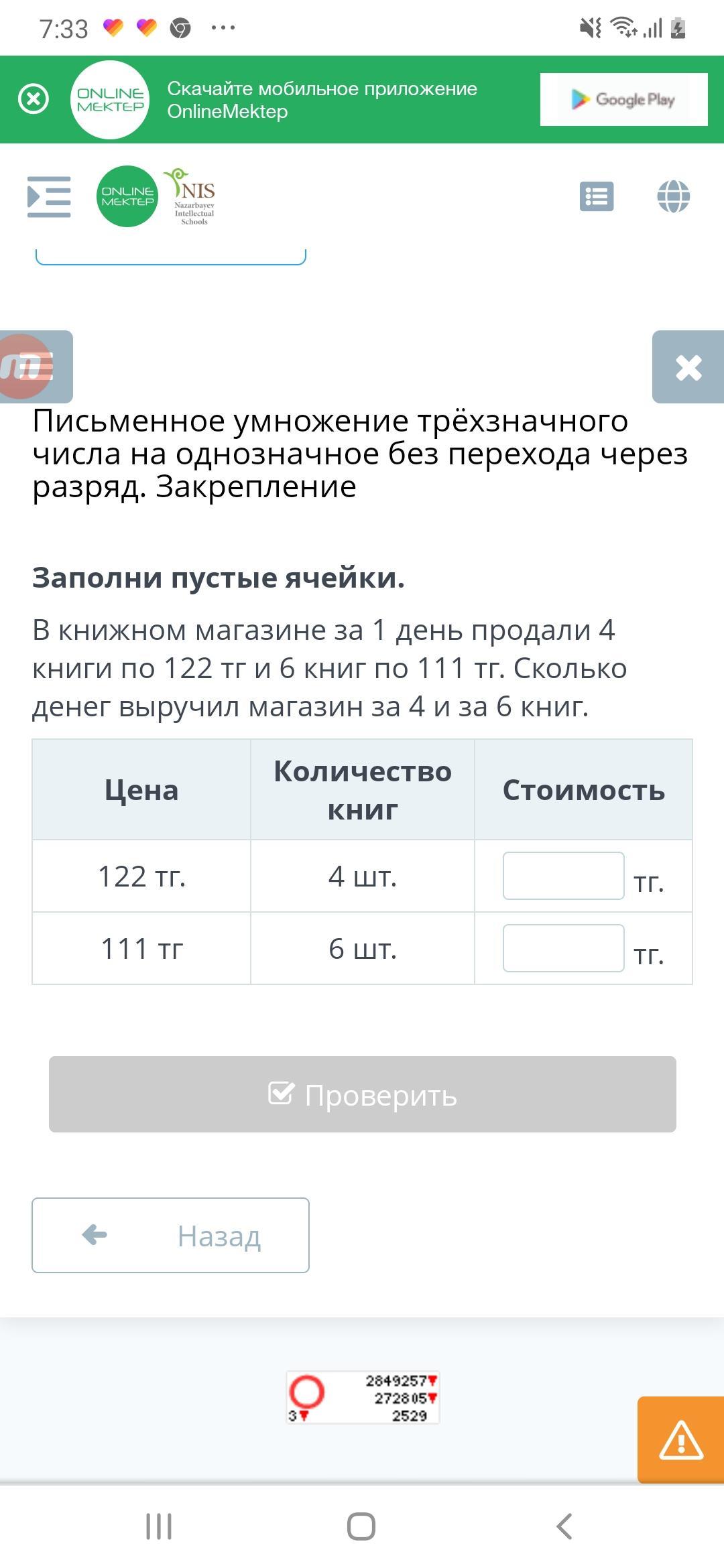Enter the cost for 122 тг. row
The image size is (724, 1568).
pos(563,876)
